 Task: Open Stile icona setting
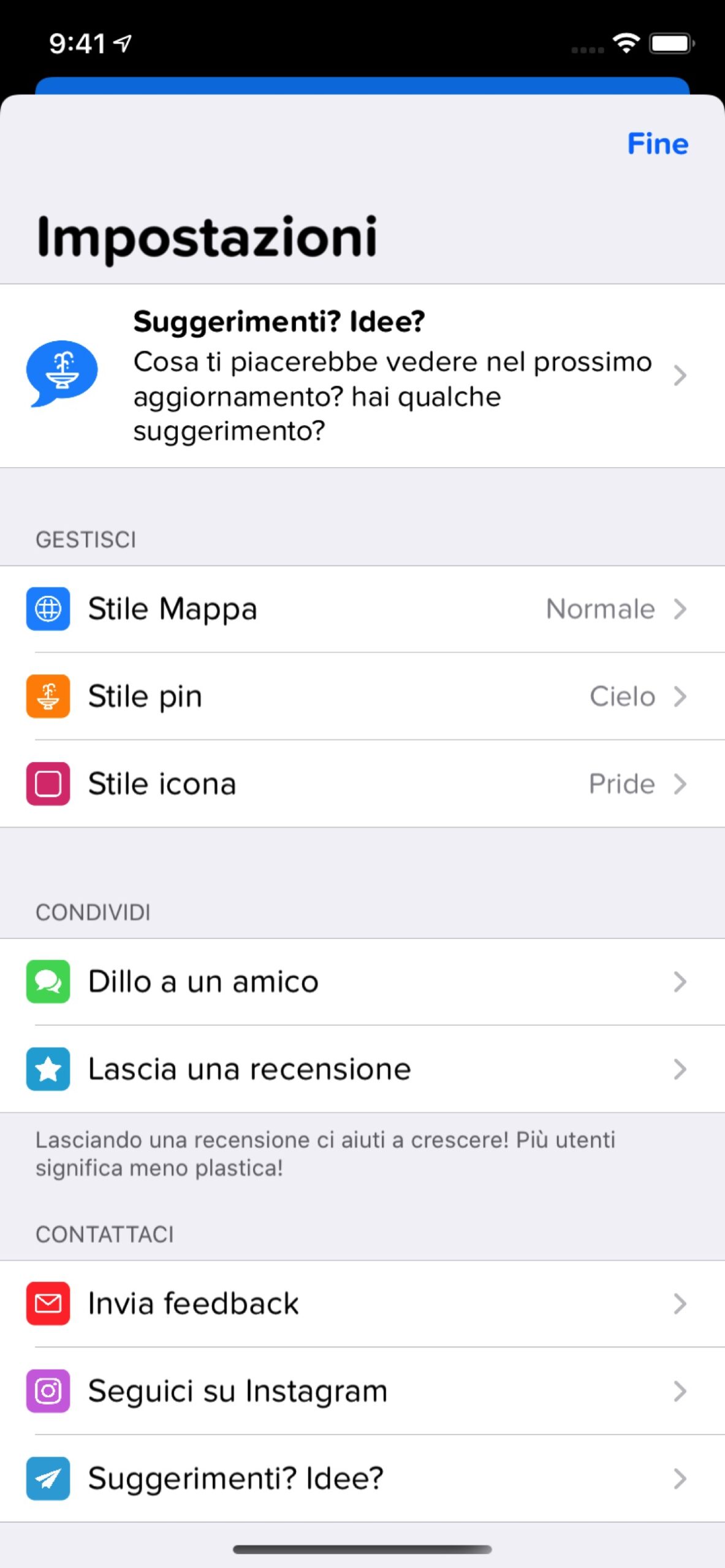click(362, 784)
